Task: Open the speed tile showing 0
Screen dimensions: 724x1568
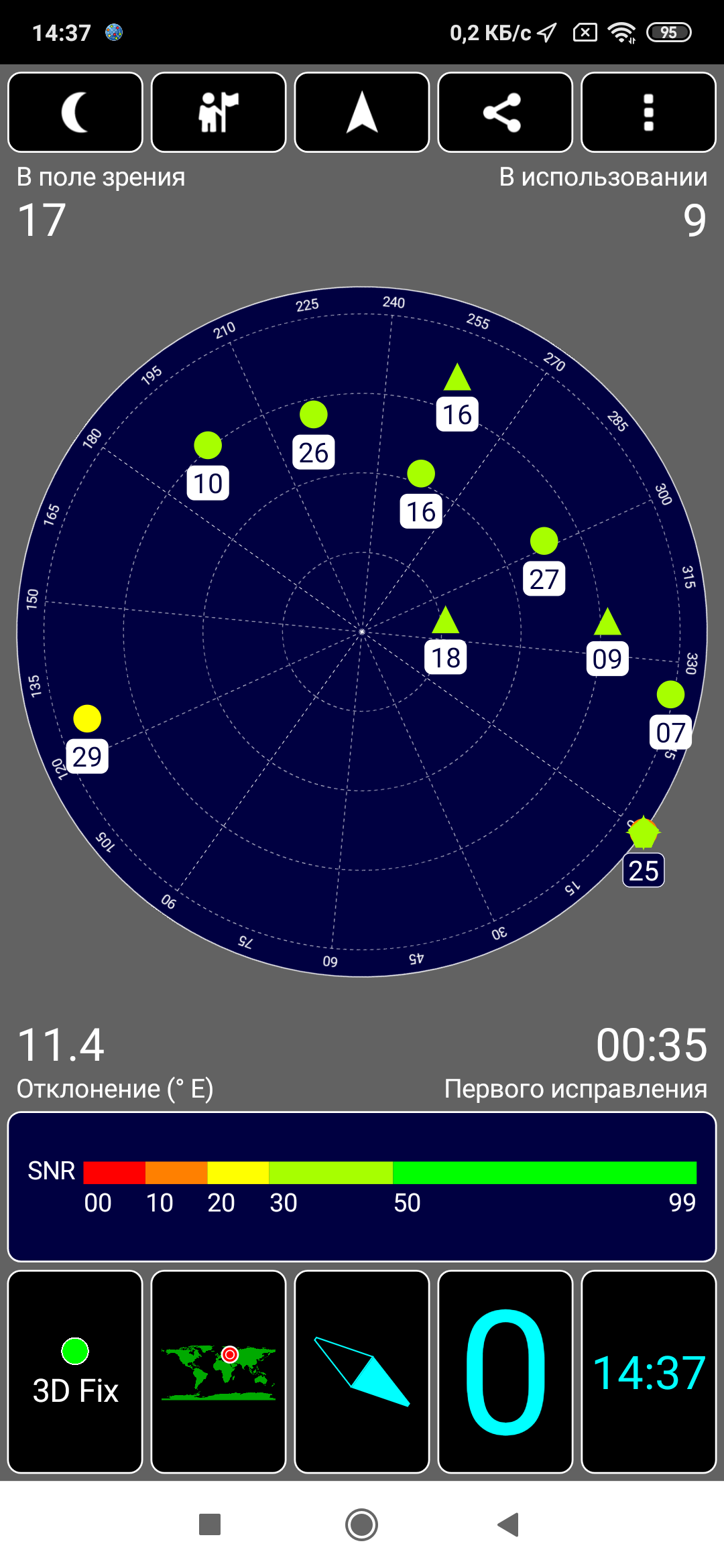Action: (505, 1372)
